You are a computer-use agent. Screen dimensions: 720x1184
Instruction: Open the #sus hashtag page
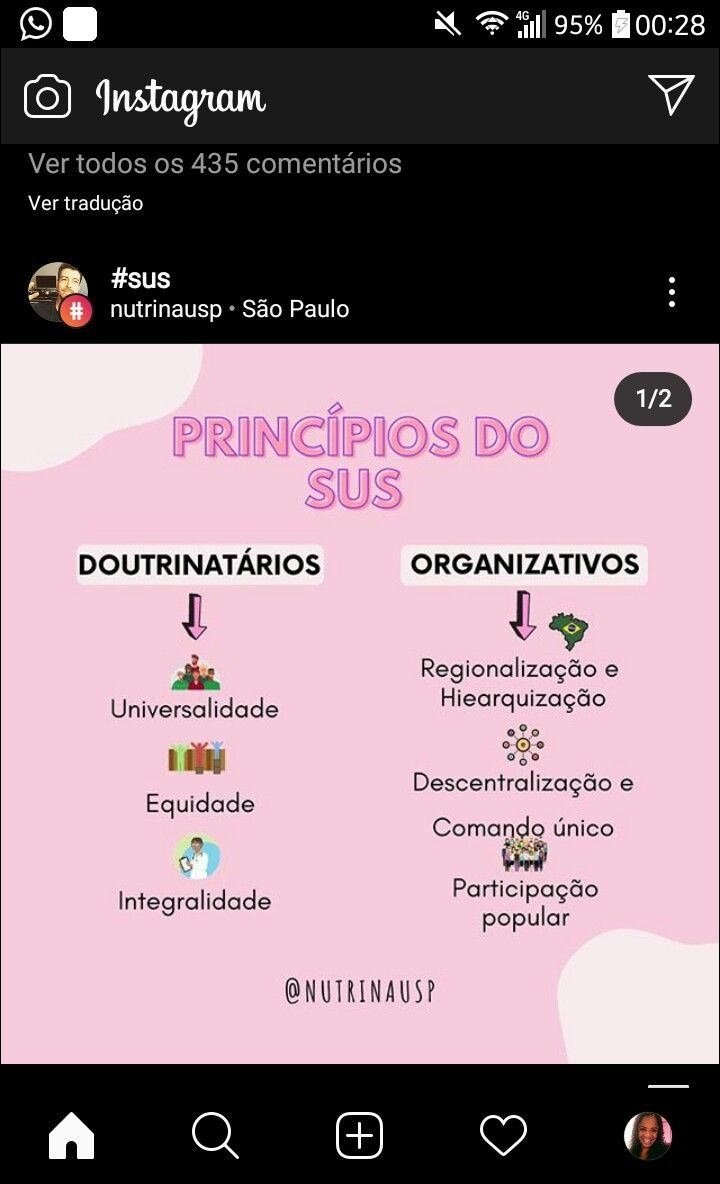click(142, 278)
